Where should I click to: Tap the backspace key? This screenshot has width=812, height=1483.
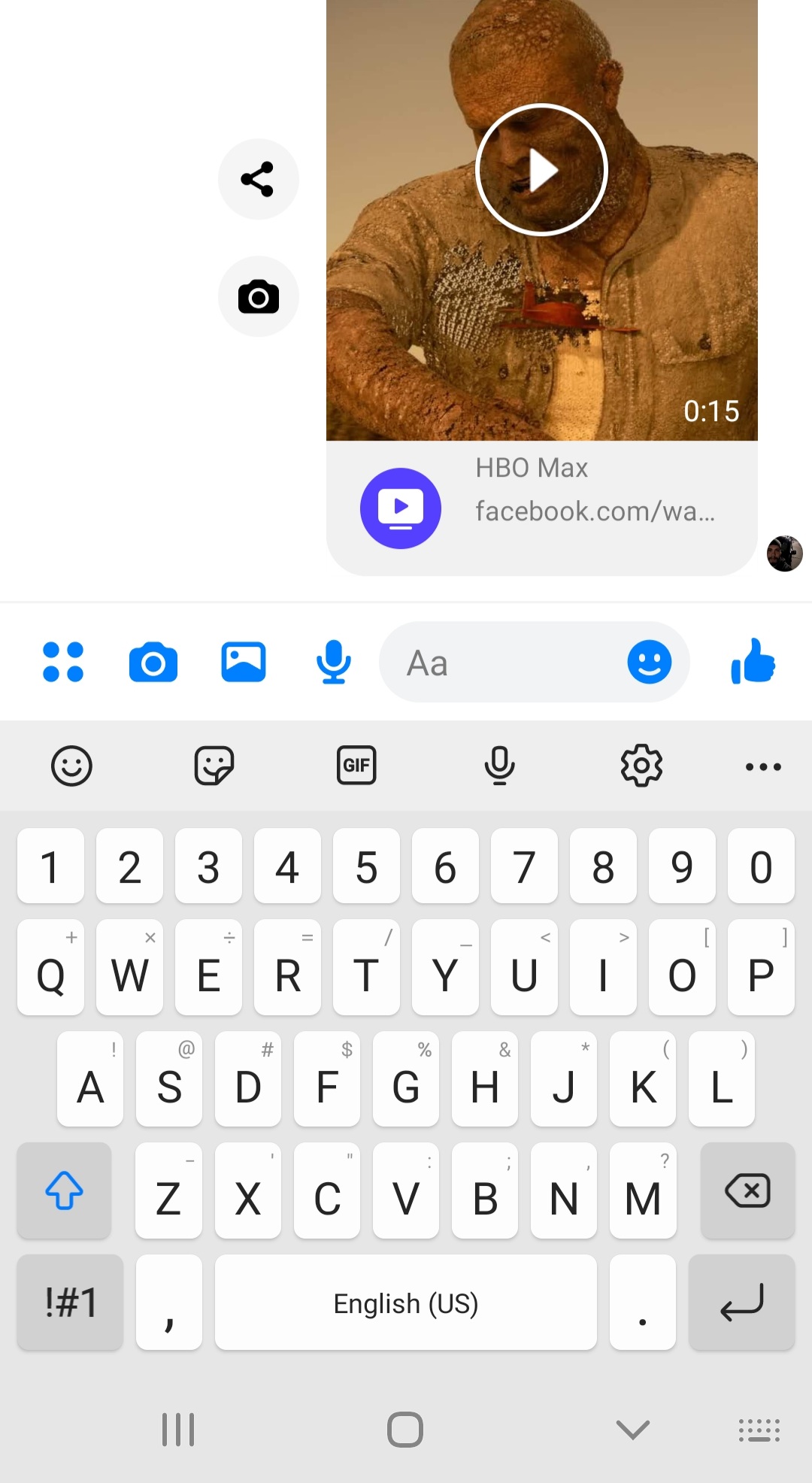(747, 1190)
